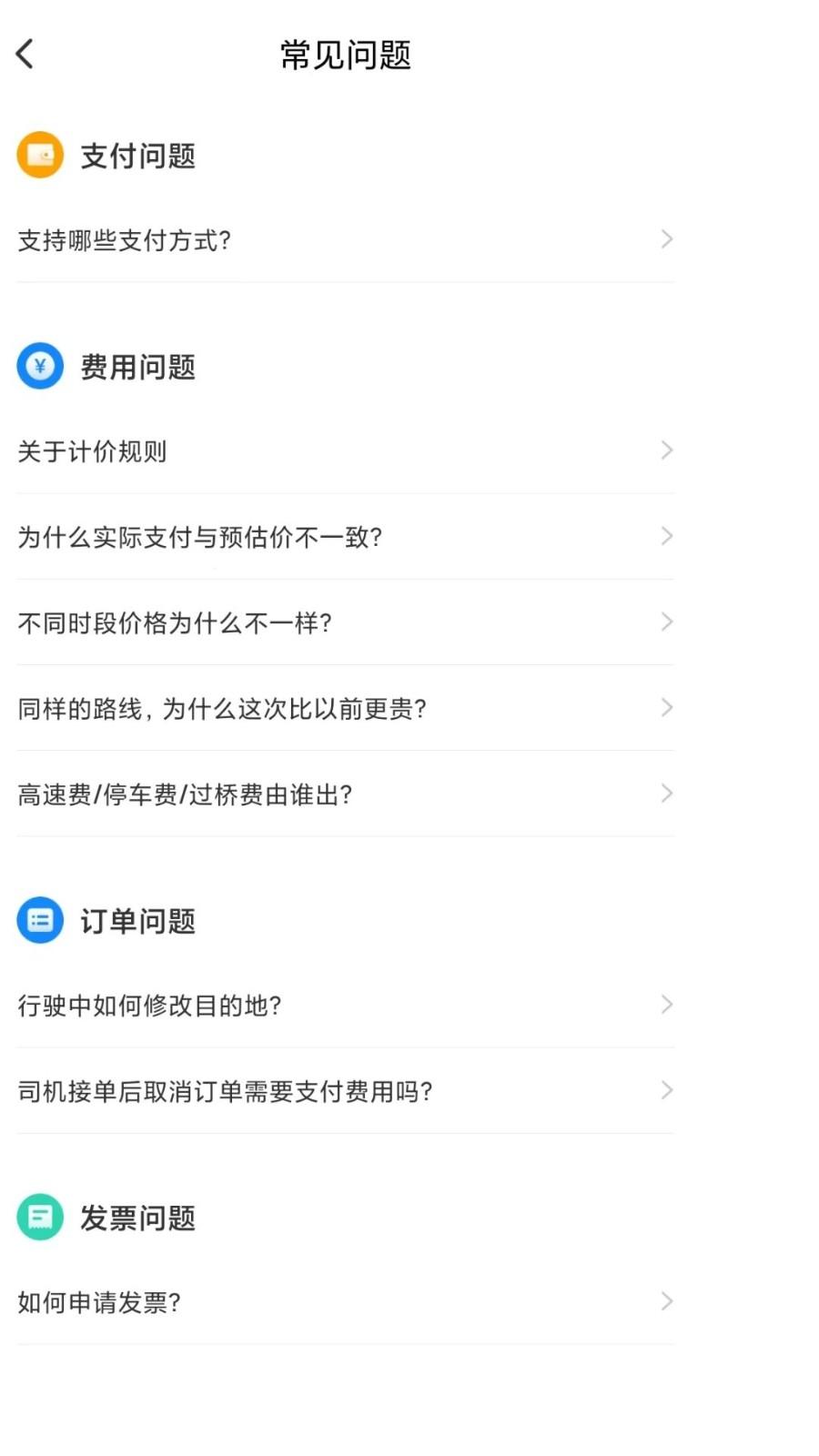Select the 费用问题 section header

(x=136, y=368)
